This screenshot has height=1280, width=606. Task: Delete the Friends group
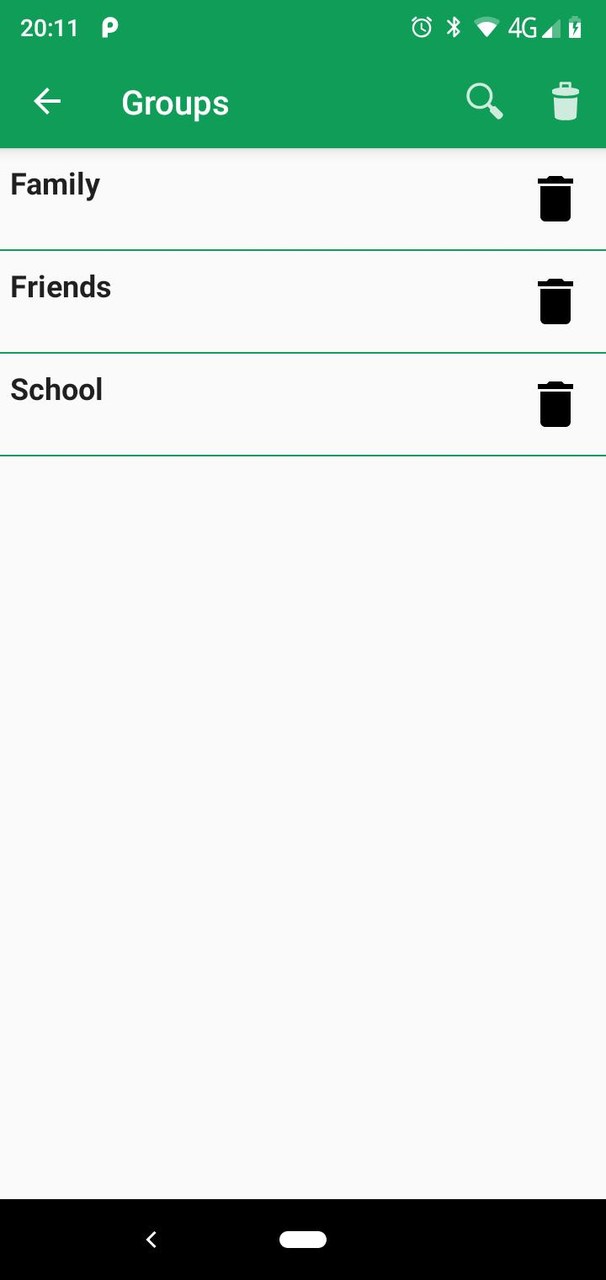click(x=555, y=301)
